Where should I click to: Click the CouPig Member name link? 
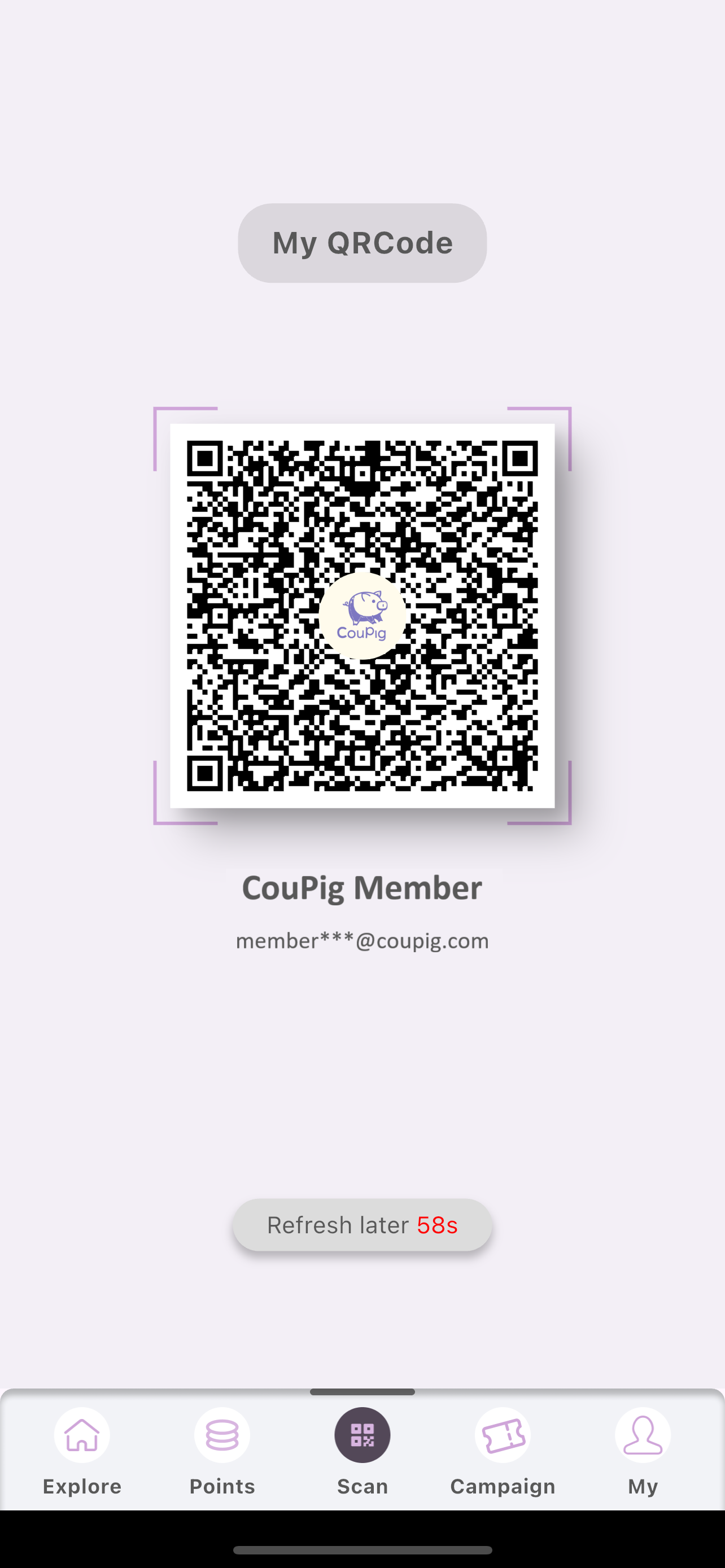tap(361, 887)
